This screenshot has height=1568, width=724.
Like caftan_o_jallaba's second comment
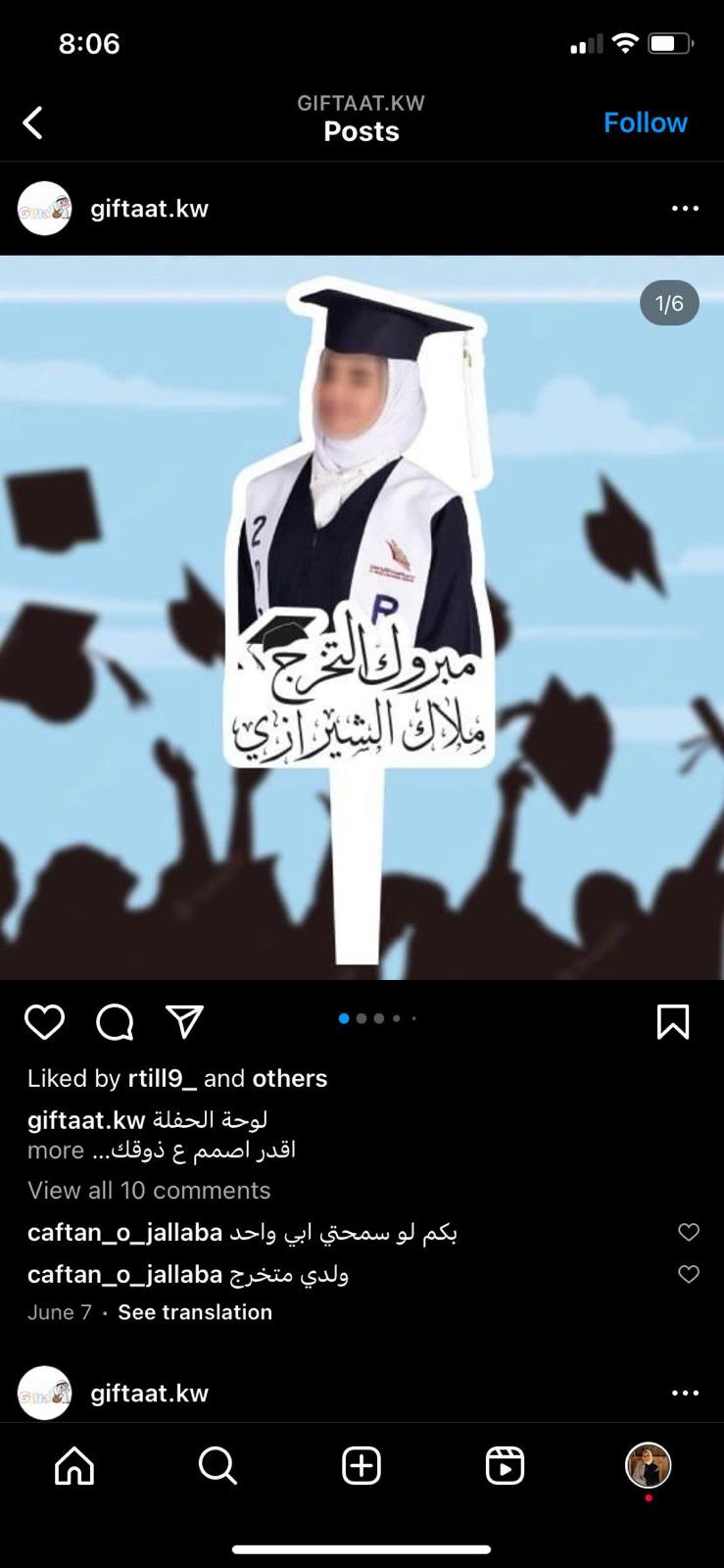[x=689, y=1274]
